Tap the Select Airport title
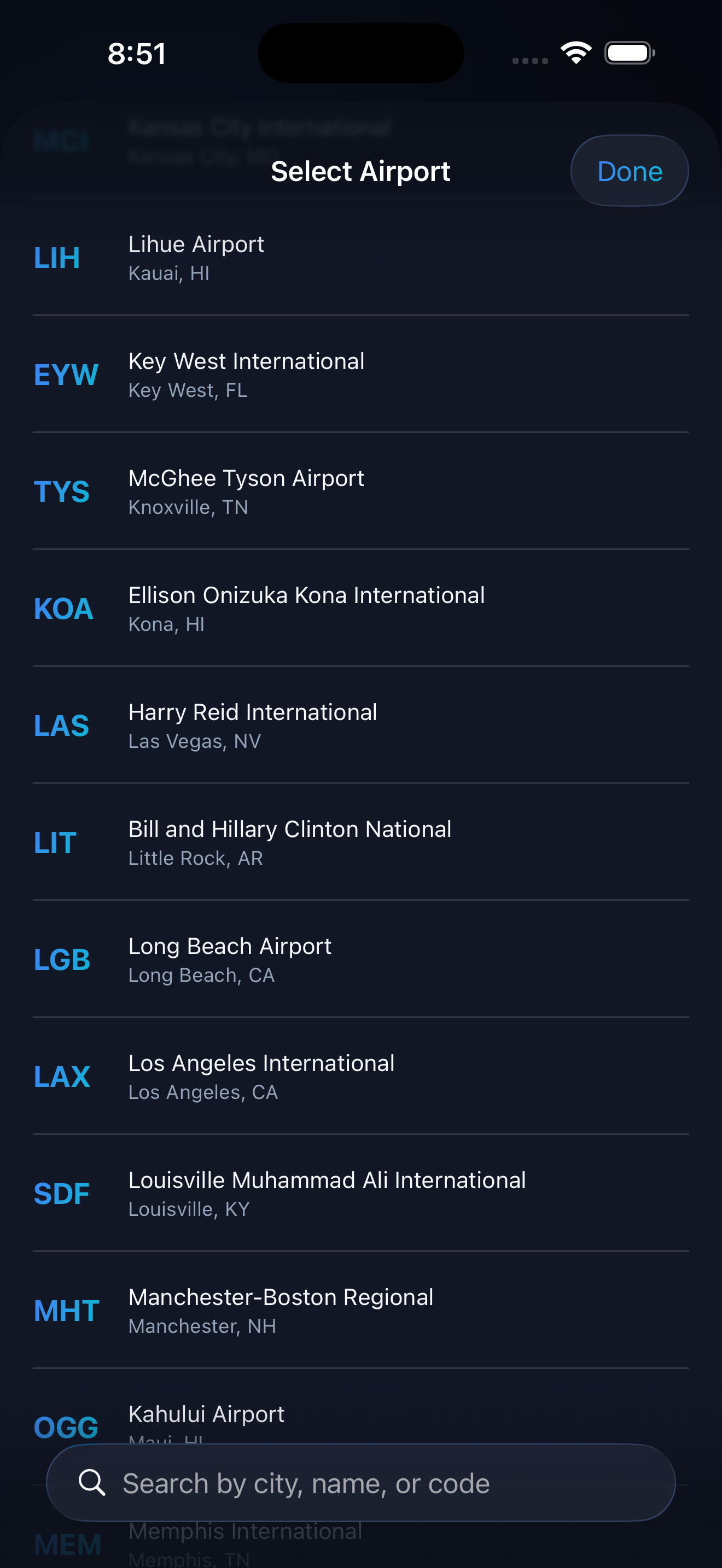Image resolution: width=722 pixels, height=1568 pixels. (x=360, y=171)
